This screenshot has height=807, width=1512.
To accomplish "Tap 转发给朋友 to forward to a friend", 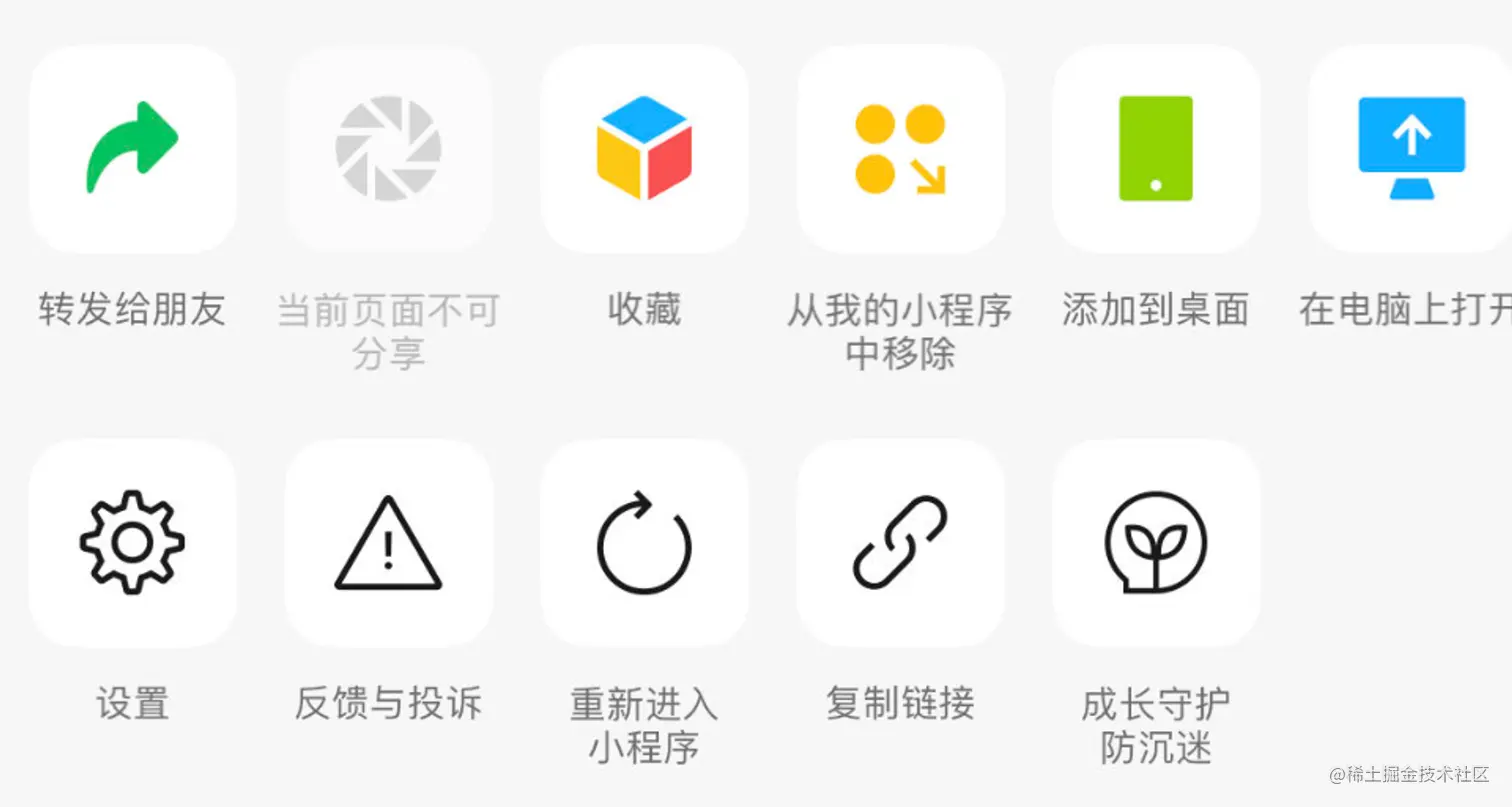I will (x=133, y=148).
